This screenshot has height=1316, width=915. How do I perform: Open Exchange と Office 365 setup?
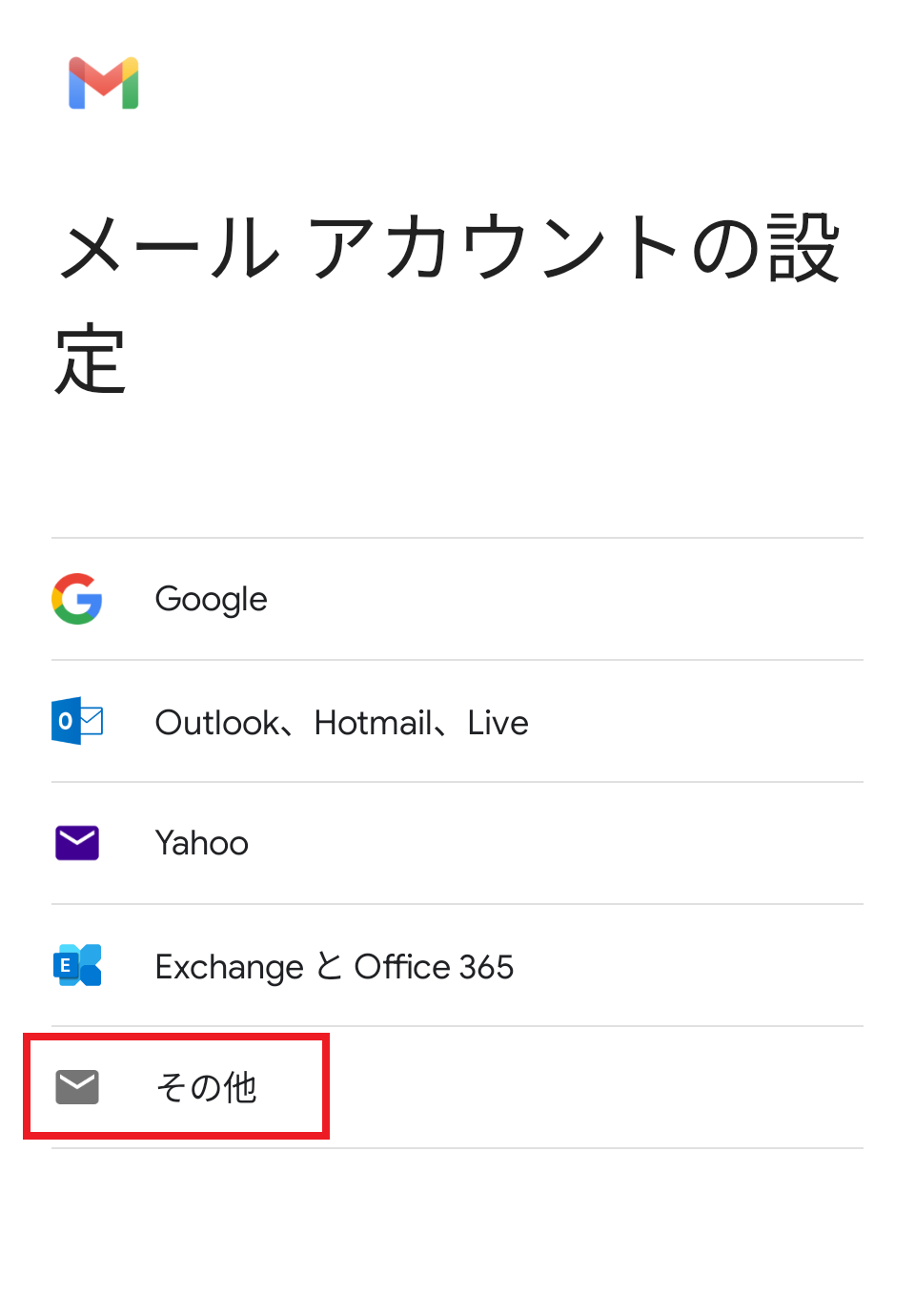[x=334, y=966]
